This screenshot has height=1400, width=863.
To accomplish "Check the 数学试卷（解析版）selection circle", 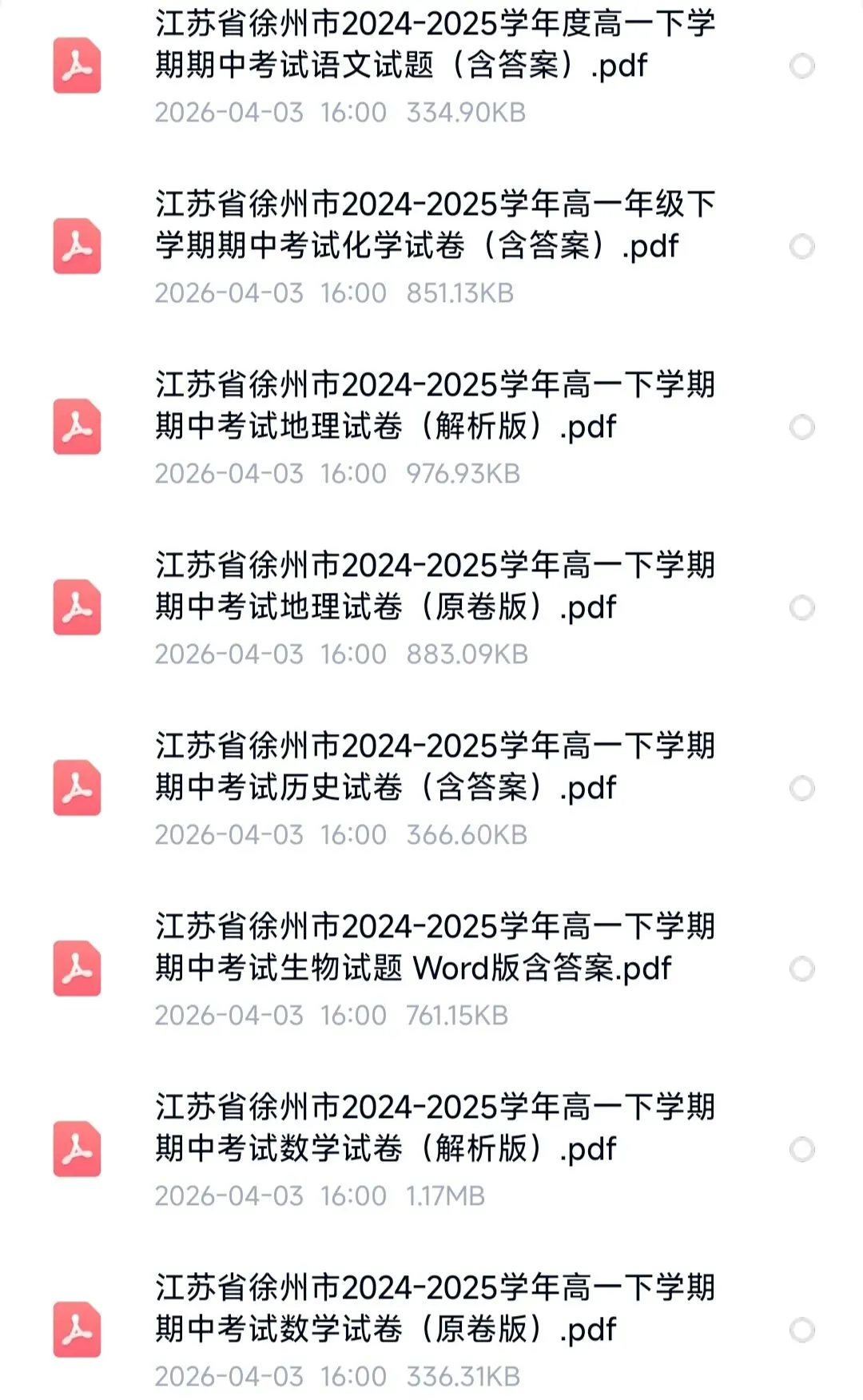I will point(801,1149).
